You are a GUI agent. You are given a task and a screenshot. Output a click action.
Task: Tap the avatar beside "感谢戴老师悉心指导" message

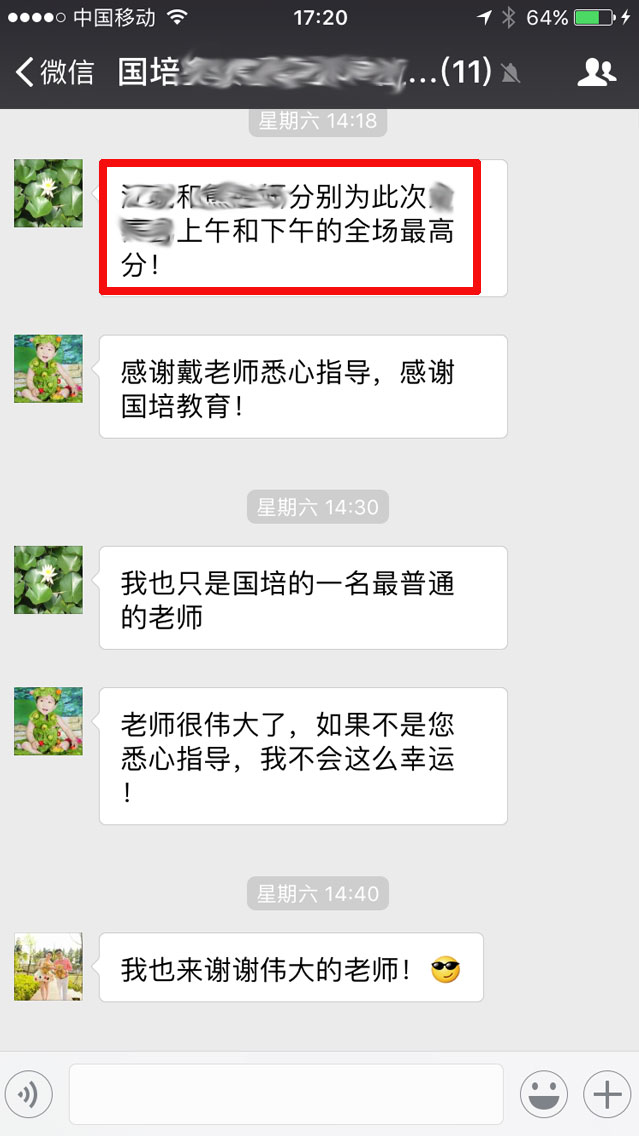(x=48, y=369)
